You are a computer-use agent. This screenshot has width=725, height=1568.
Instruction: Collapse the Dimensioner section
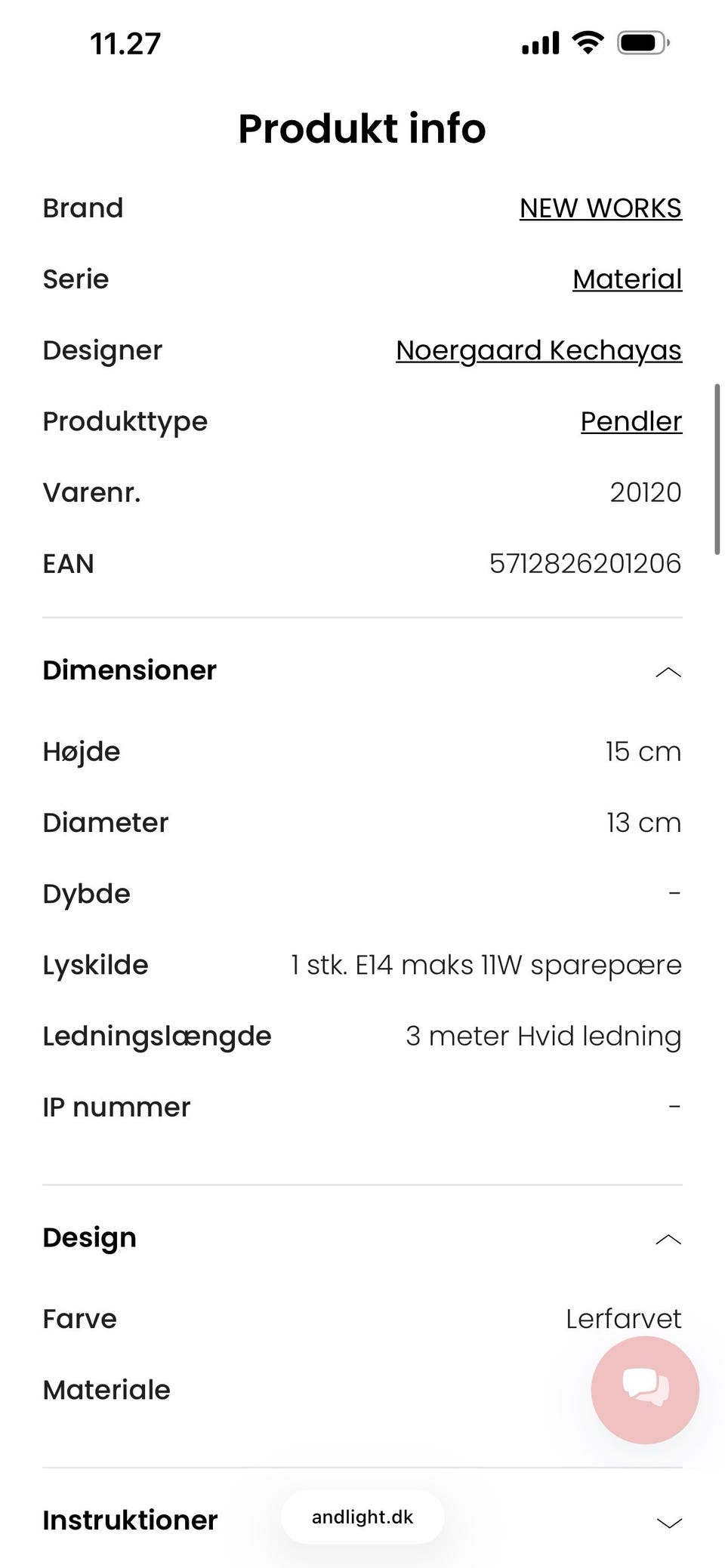tap(362, 671)
